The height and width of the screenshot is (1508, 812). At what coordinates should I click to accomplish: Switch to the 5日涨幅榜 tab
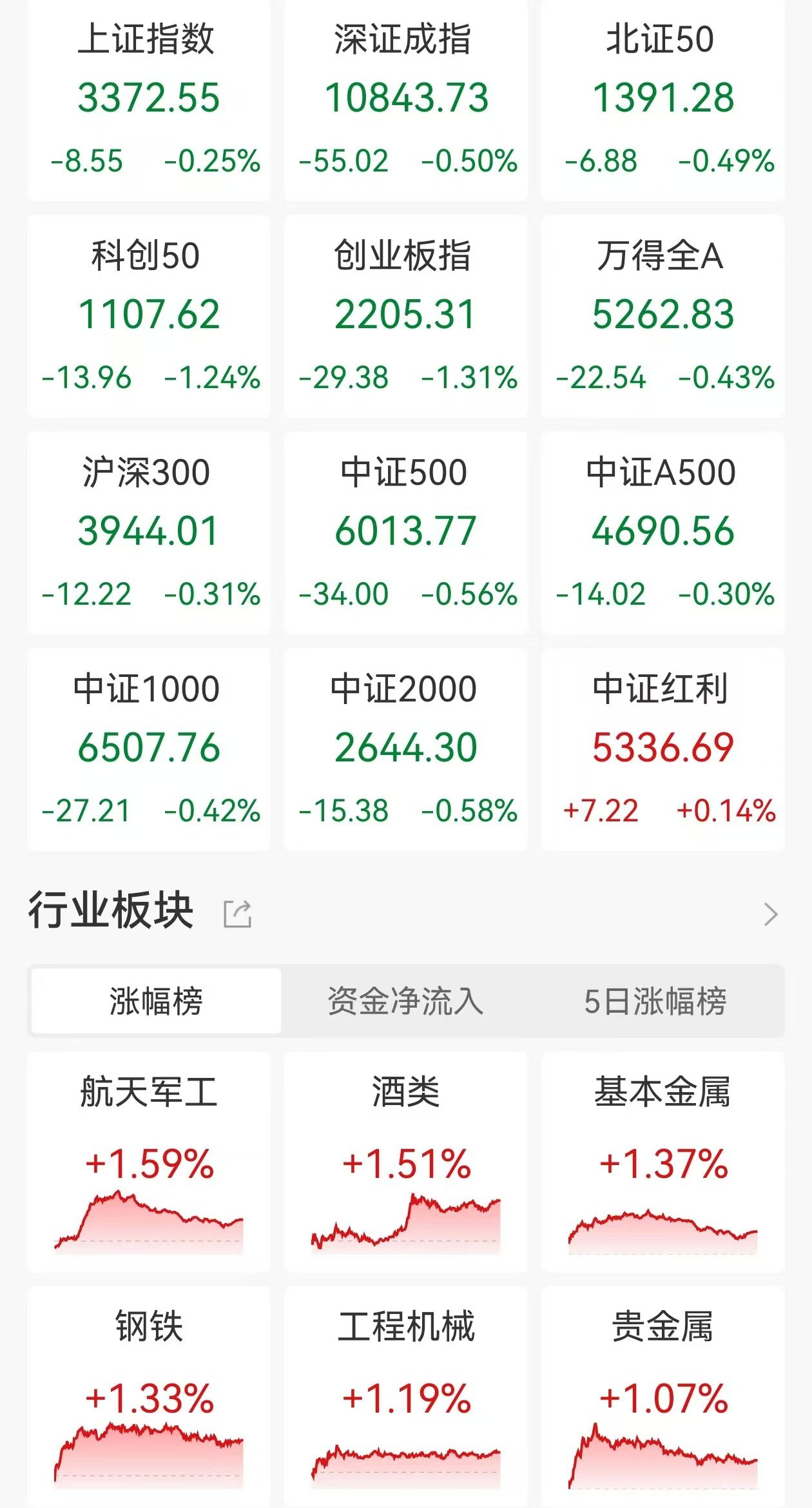click(655, 1001)
